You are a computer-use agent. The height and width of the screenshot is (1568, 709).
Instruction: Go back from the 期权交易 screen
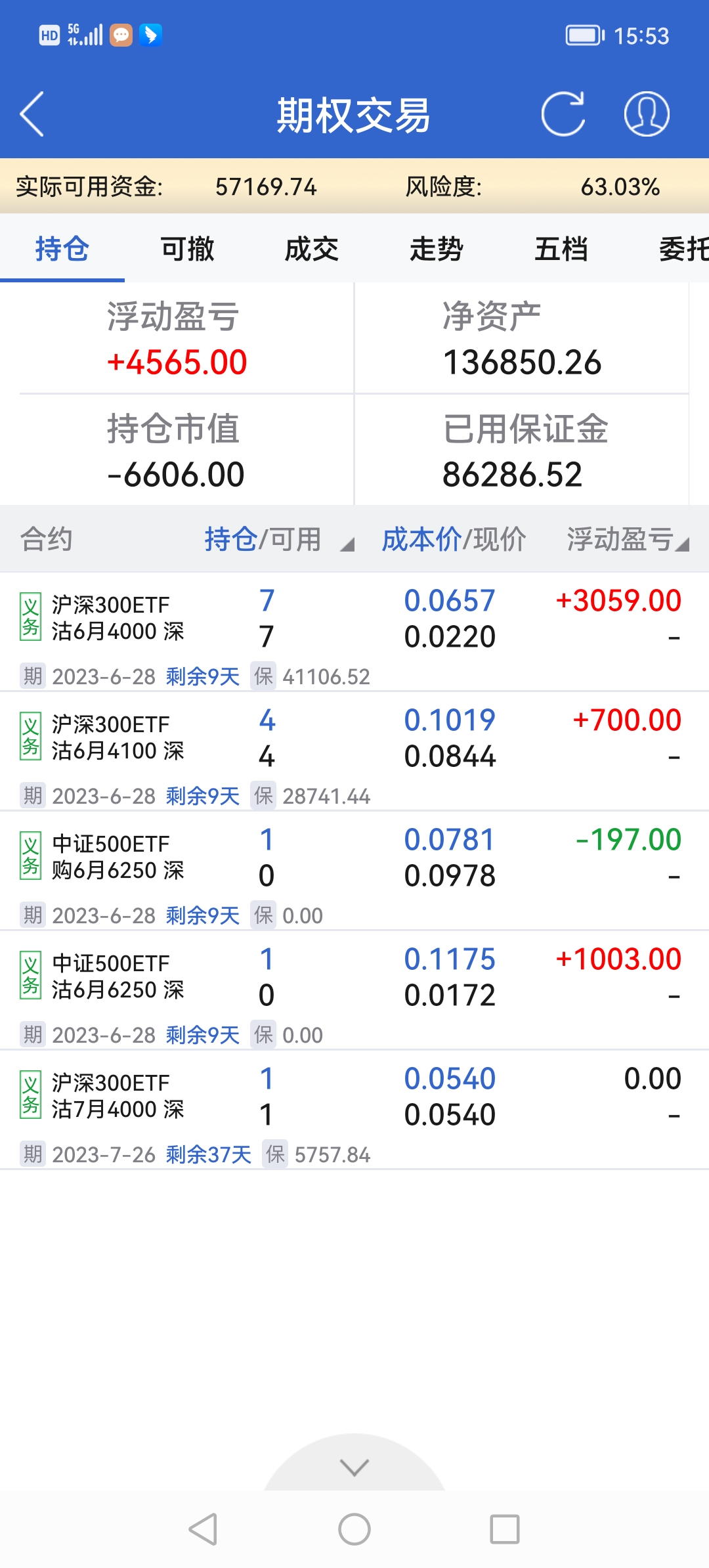point(32,114)
